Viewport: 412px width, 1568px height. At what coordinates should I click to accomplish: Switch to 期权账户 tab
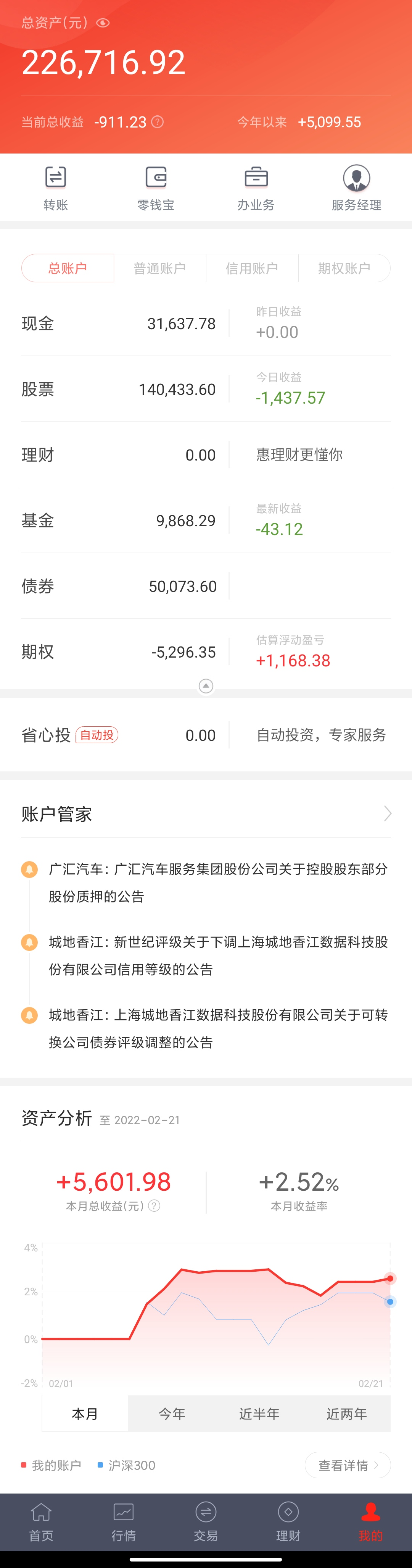pyautogui.click(x=344, y=268)
